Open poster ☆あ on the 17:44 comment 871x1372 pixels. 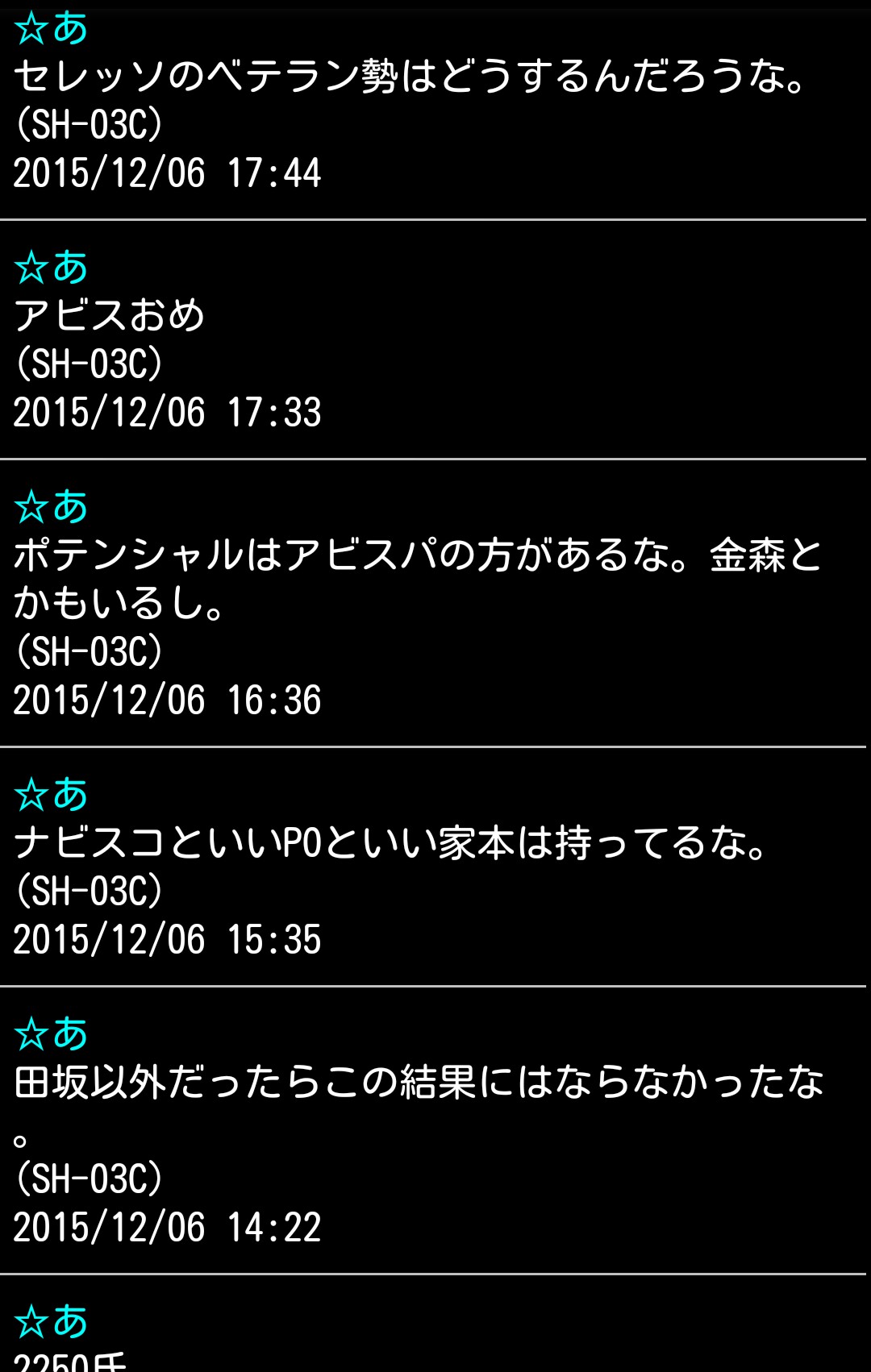click(x=51, y=29)
